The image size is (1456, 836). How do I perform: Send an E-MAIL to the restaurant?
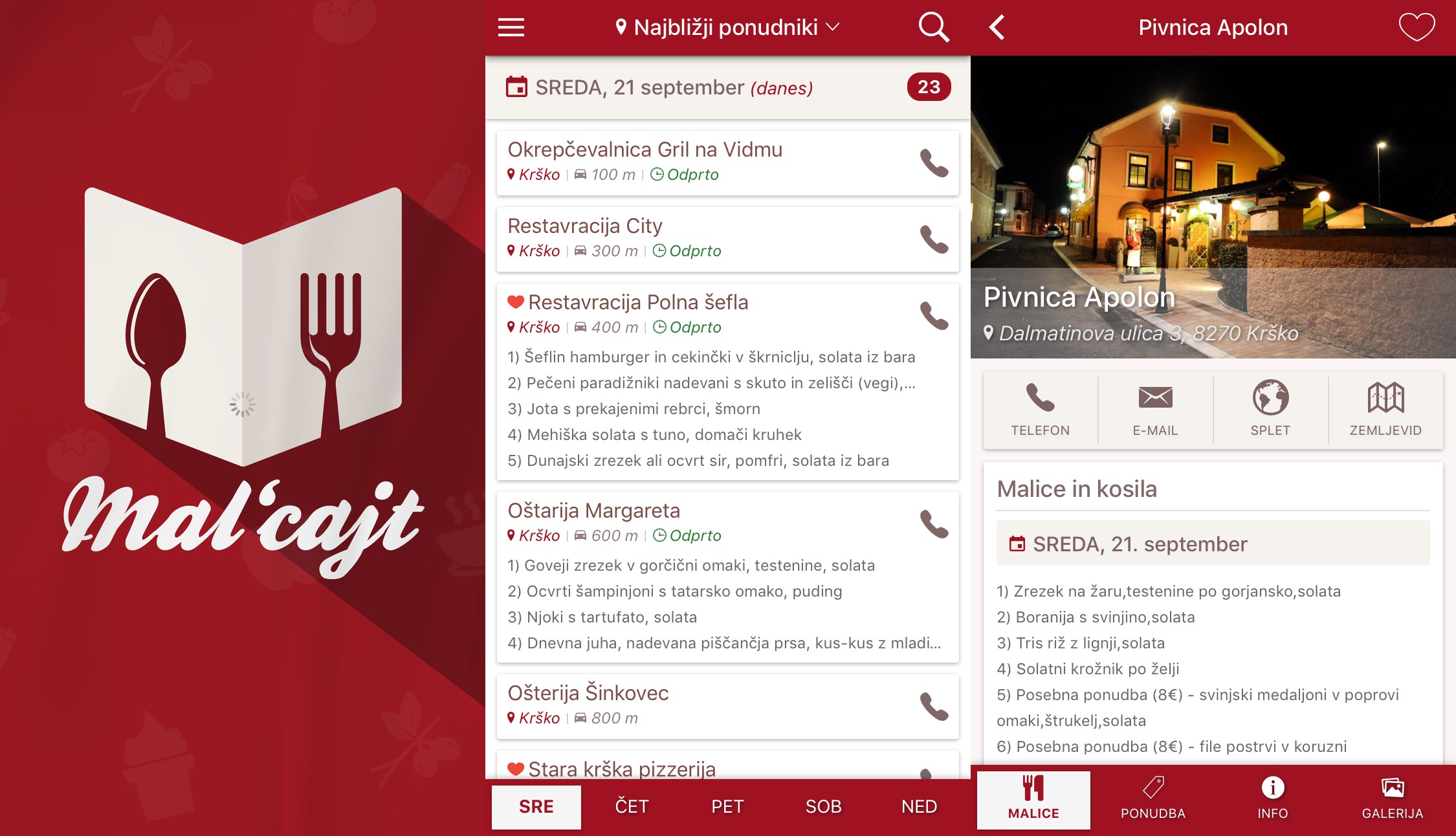(x=1155, y=409)
